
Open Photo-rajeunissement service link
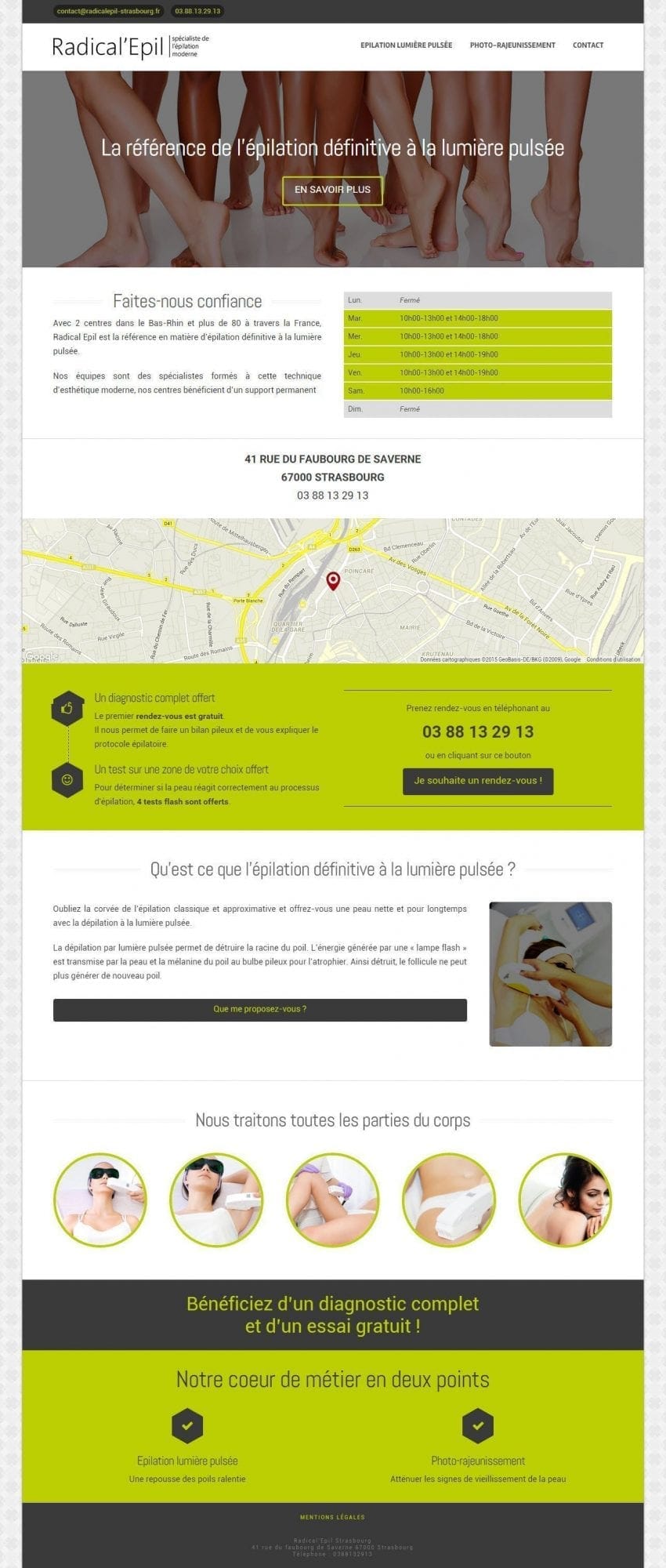(x=478, y=1461)
